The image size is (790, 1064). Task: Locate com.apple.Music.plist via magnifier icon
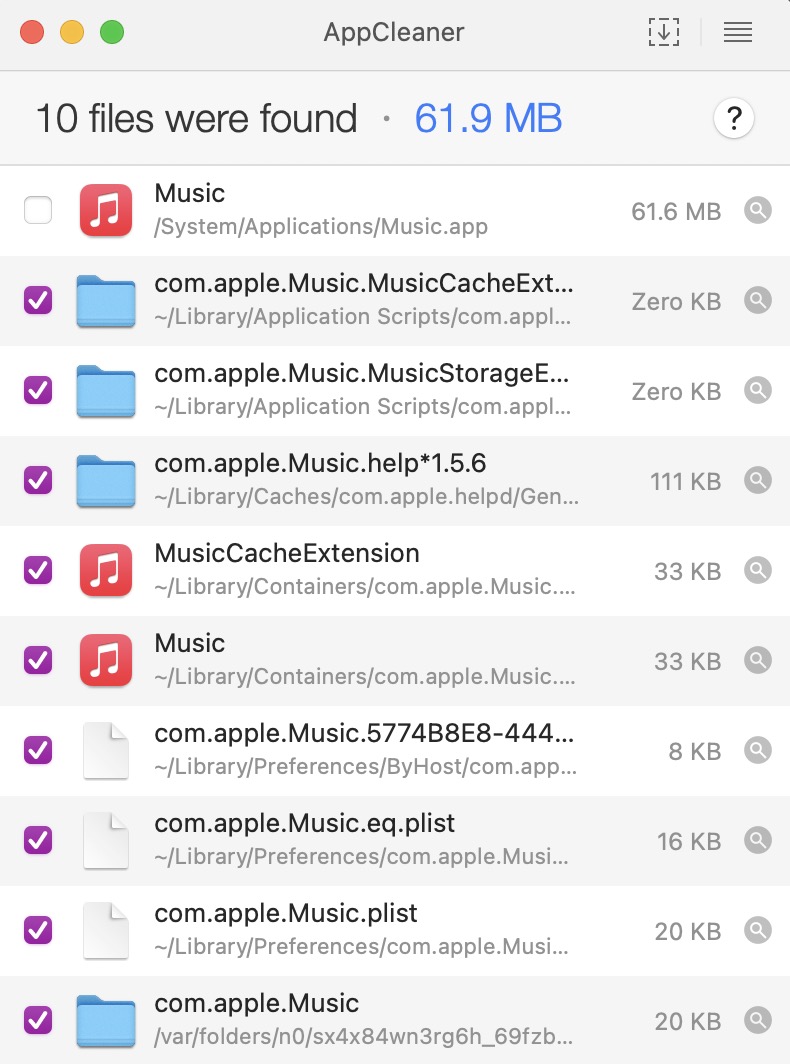click(758, 930)
